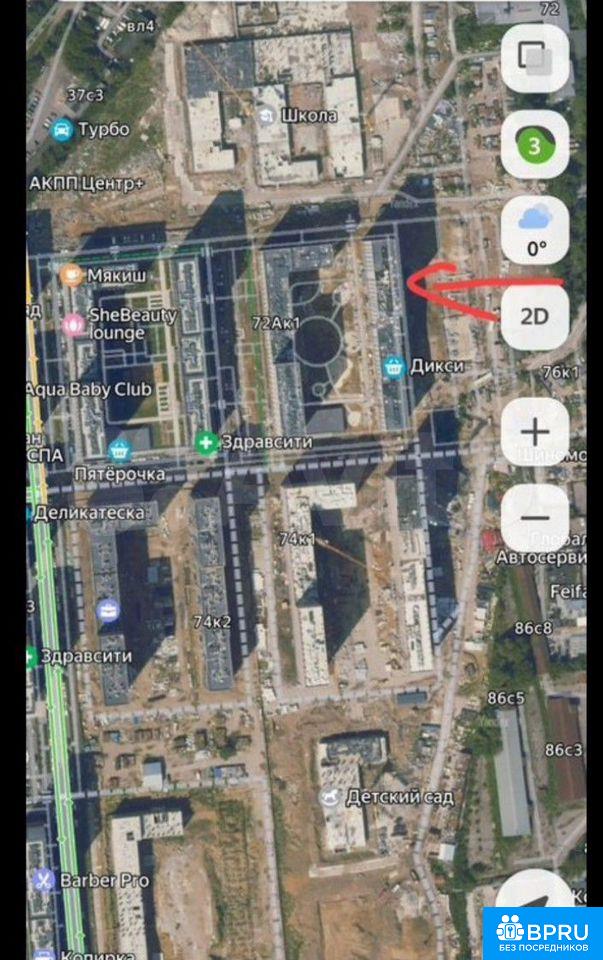The height and width of the screenshot is (960, 603).
Task: Open the Barber Pro marker
Action: [x=43, y=880]
